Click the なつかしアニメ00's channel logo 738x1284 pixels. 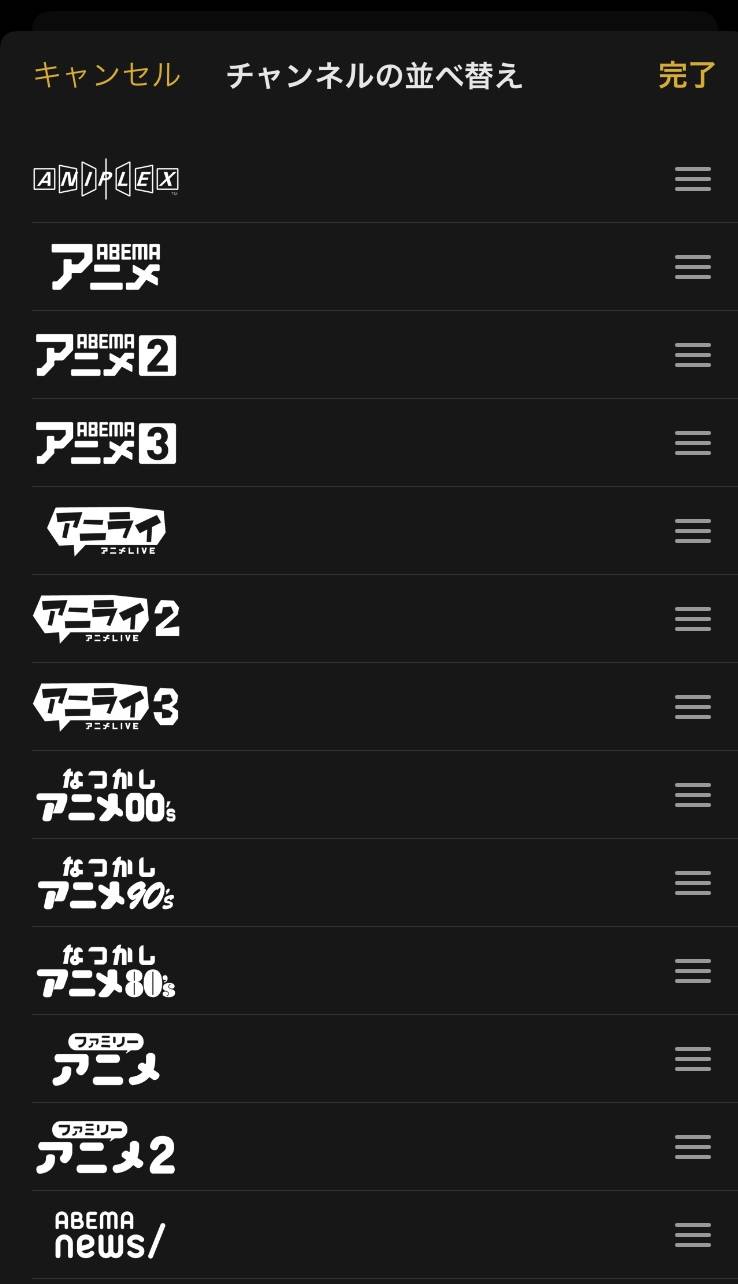[106, 794]
